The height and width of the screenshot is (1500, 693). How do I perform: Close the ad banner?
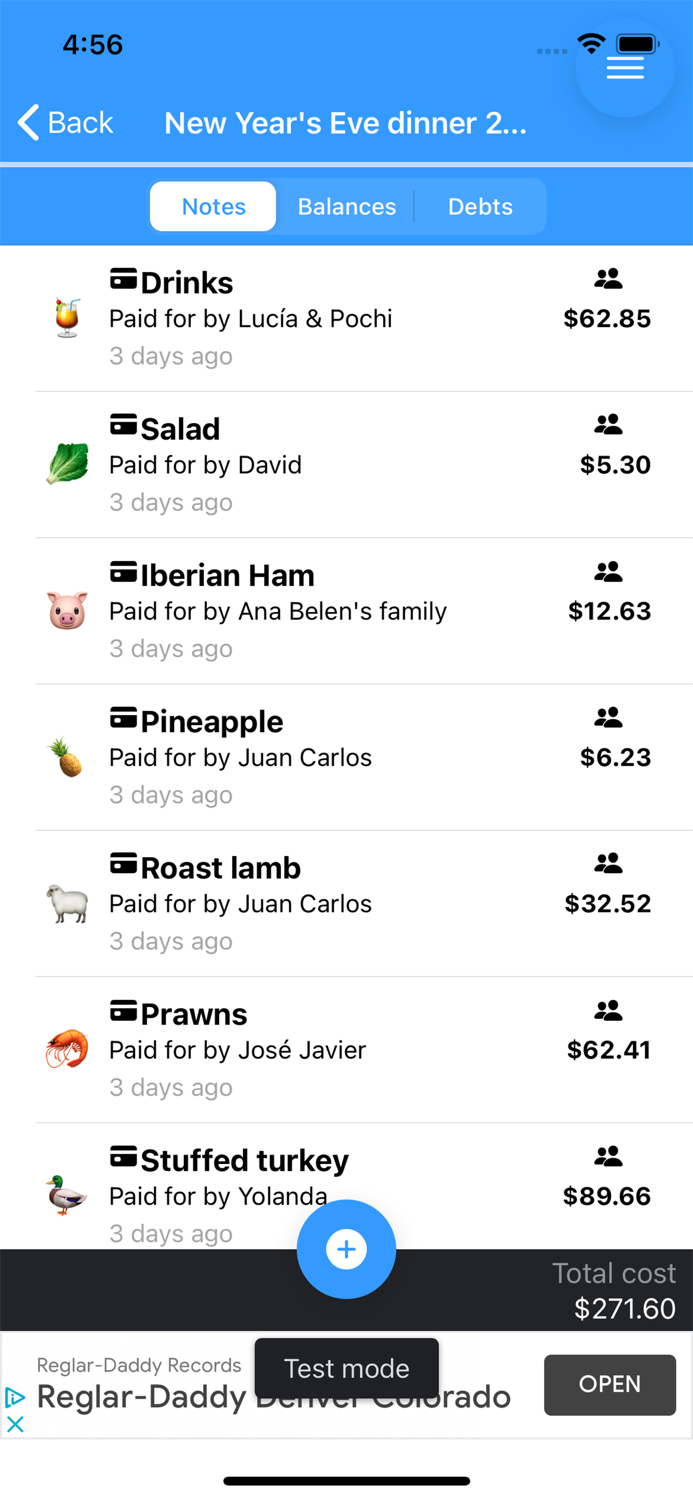[x=15, y=1425]
